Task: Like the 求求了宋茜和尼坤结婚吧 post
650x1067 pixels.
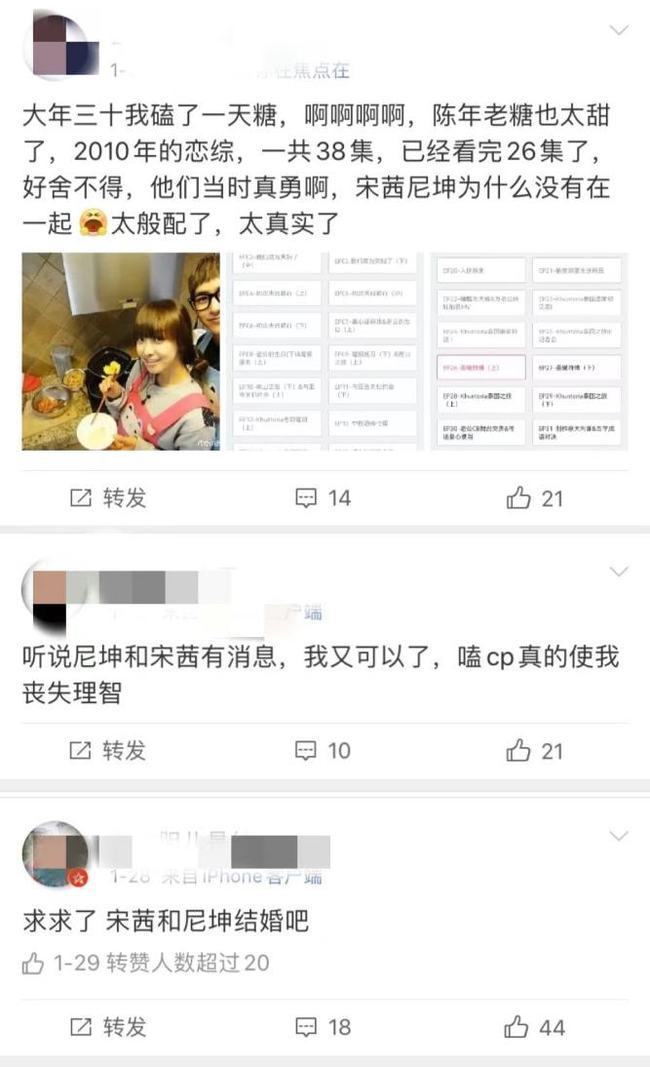Action: point(534,1026)
